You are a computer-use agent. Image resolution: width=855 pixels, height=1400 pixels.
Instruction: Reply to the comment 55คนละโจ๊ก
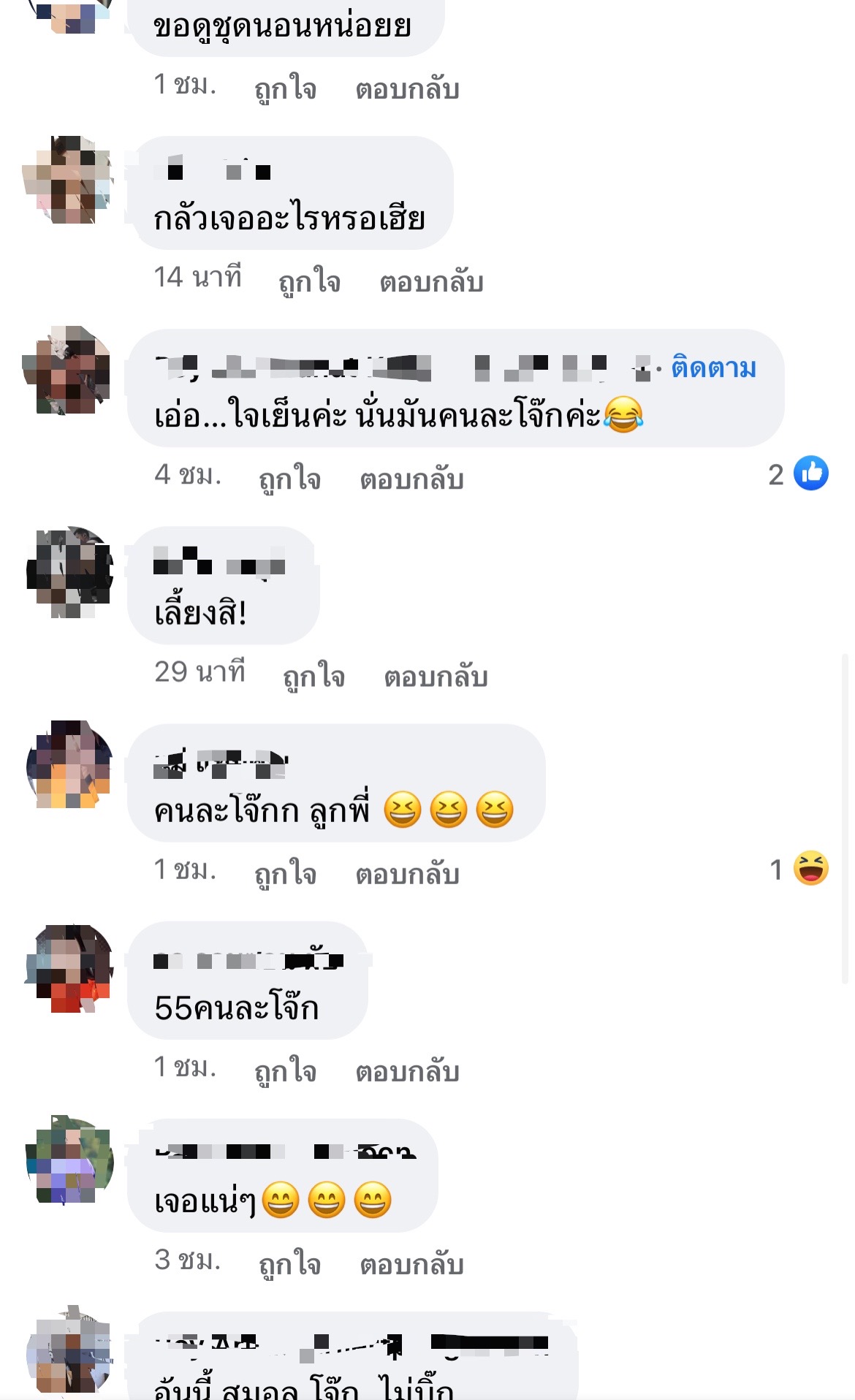pos(407,1071)
